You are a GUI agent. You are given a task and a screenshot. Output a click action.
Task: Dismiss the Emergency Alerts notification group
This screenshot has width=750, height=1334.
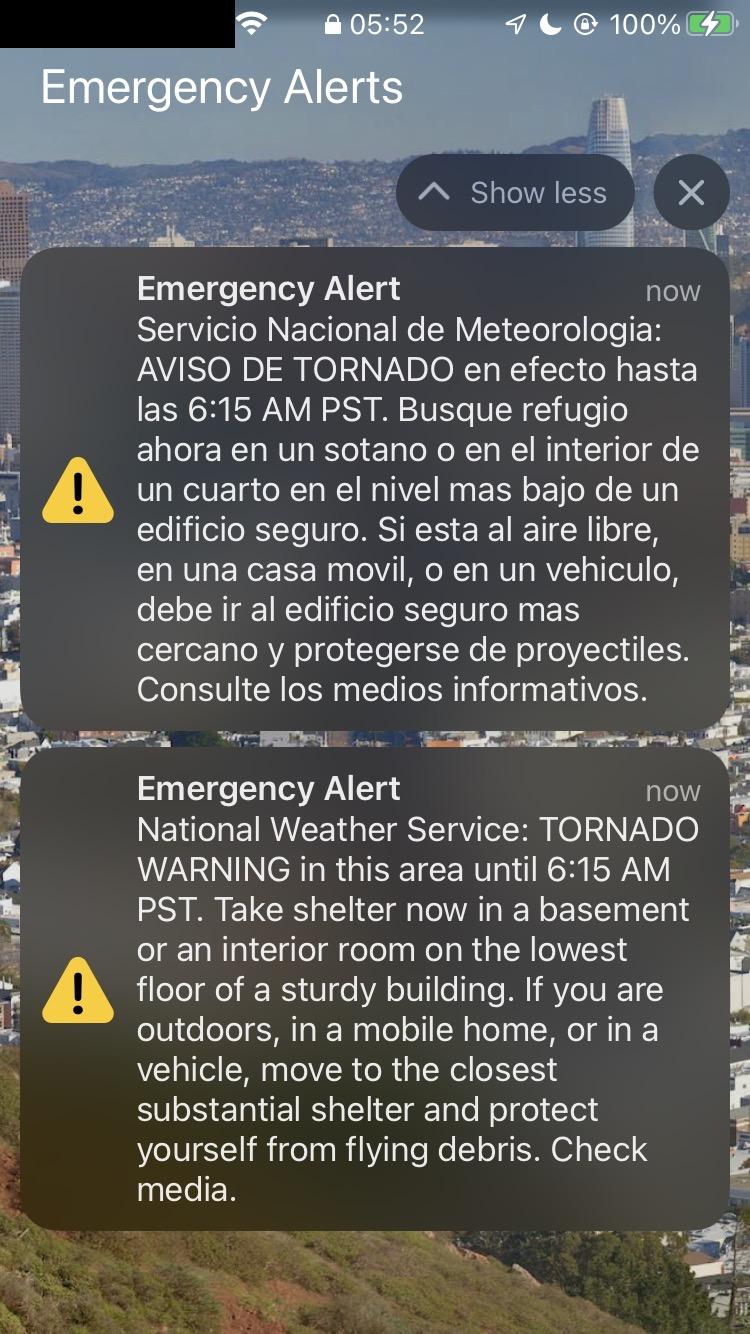pos(691,192)
